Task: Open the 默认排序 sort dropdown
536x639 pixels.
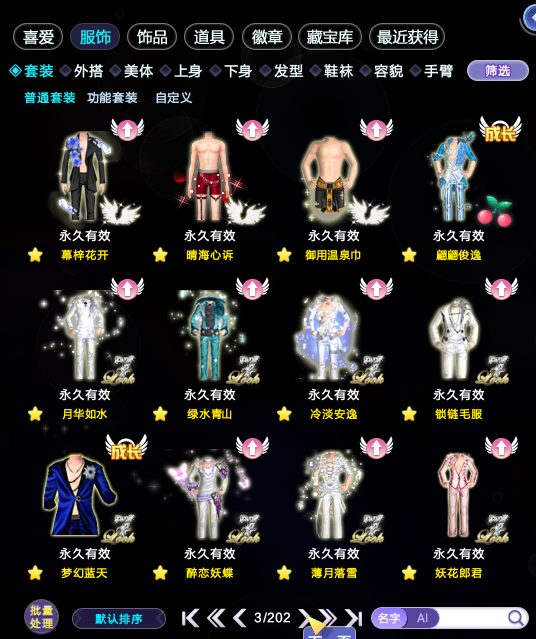Action: (x=119, y=619)
